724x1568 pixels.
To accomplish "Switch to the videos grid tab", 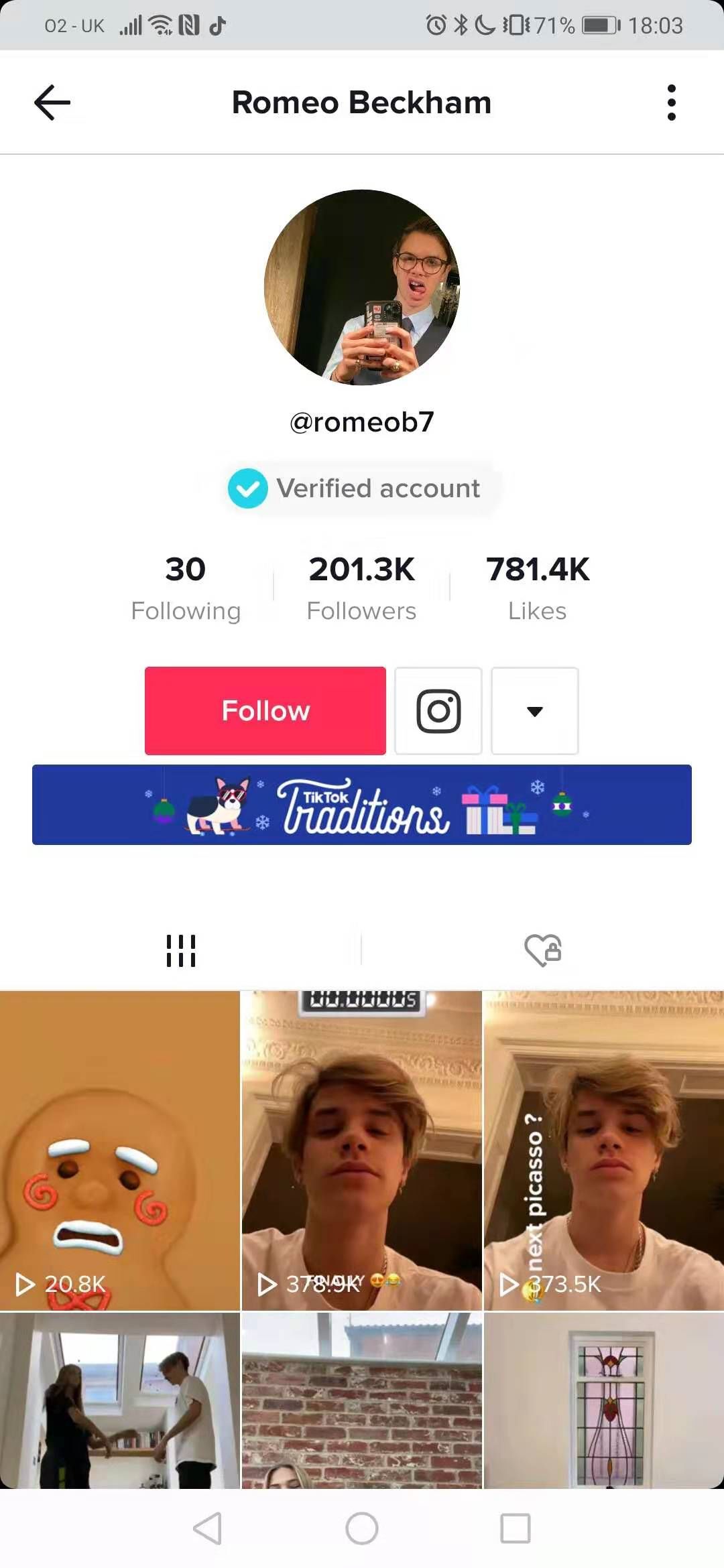I will (181, 950).
